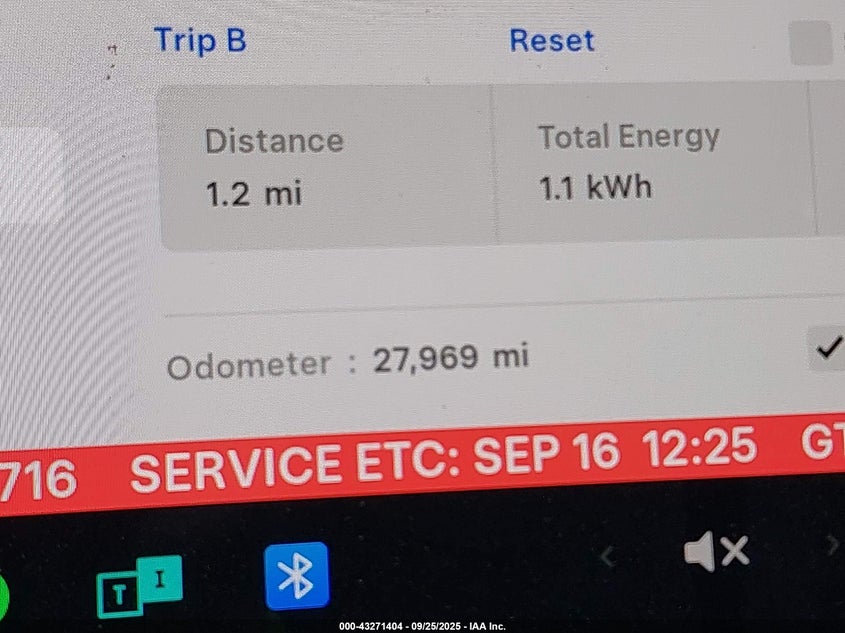Unmute the volume speaker icon

click(716, 550)
